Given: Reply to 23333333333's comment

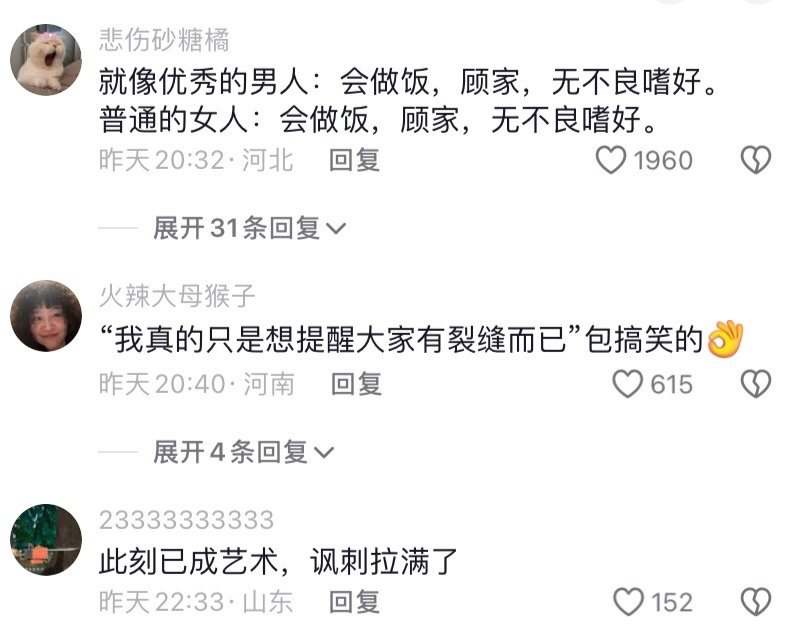Looking at the screenshot, I should coord(355,602).
